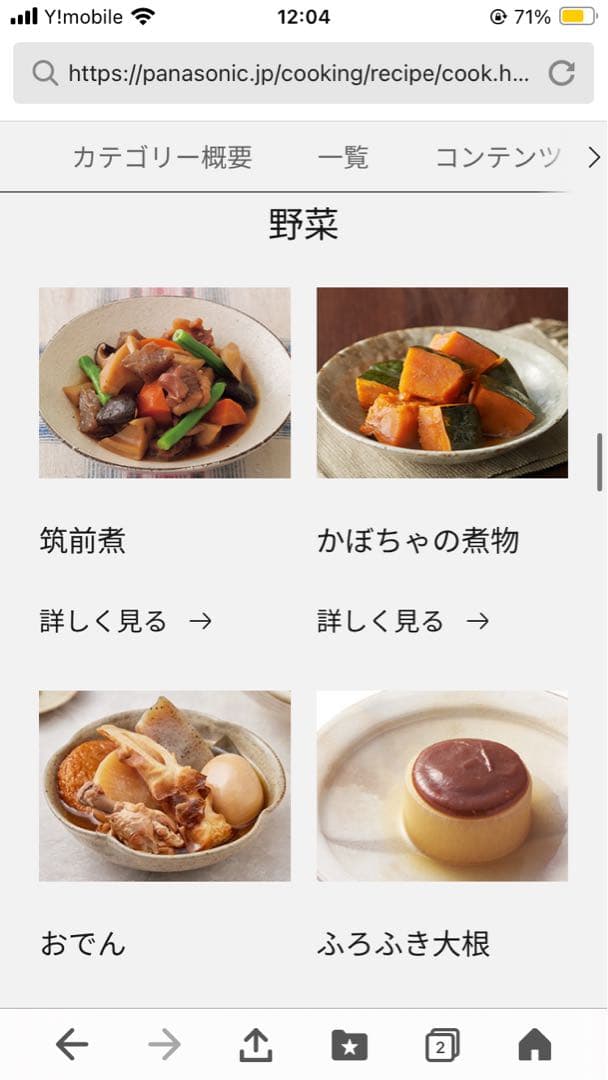This screenshot has width=608, height=1080.
Task: Tap 詳しく見る under かぼちゃの煮物
Action: pos(403,621)
